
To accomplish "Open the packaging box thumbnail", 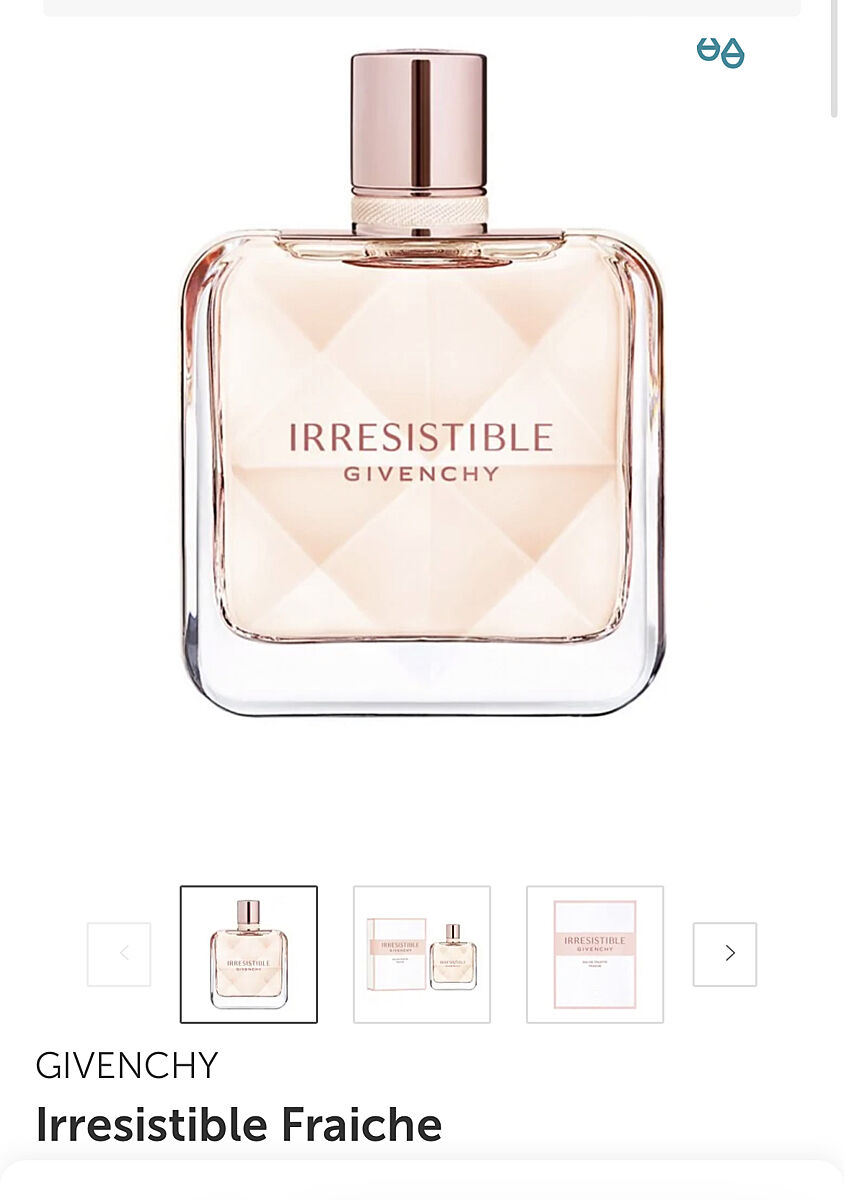I will point(595,954).
